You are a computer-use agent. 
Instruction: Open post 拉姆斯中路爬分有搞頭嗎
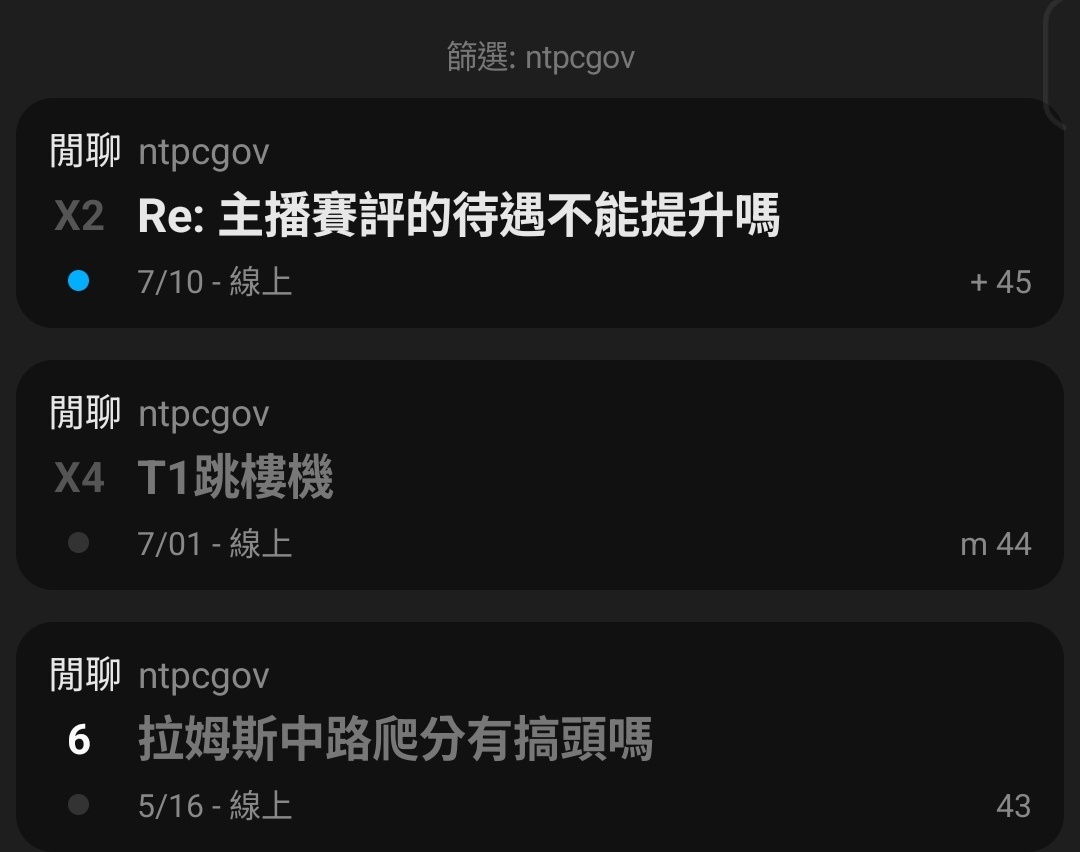(395, 740)
